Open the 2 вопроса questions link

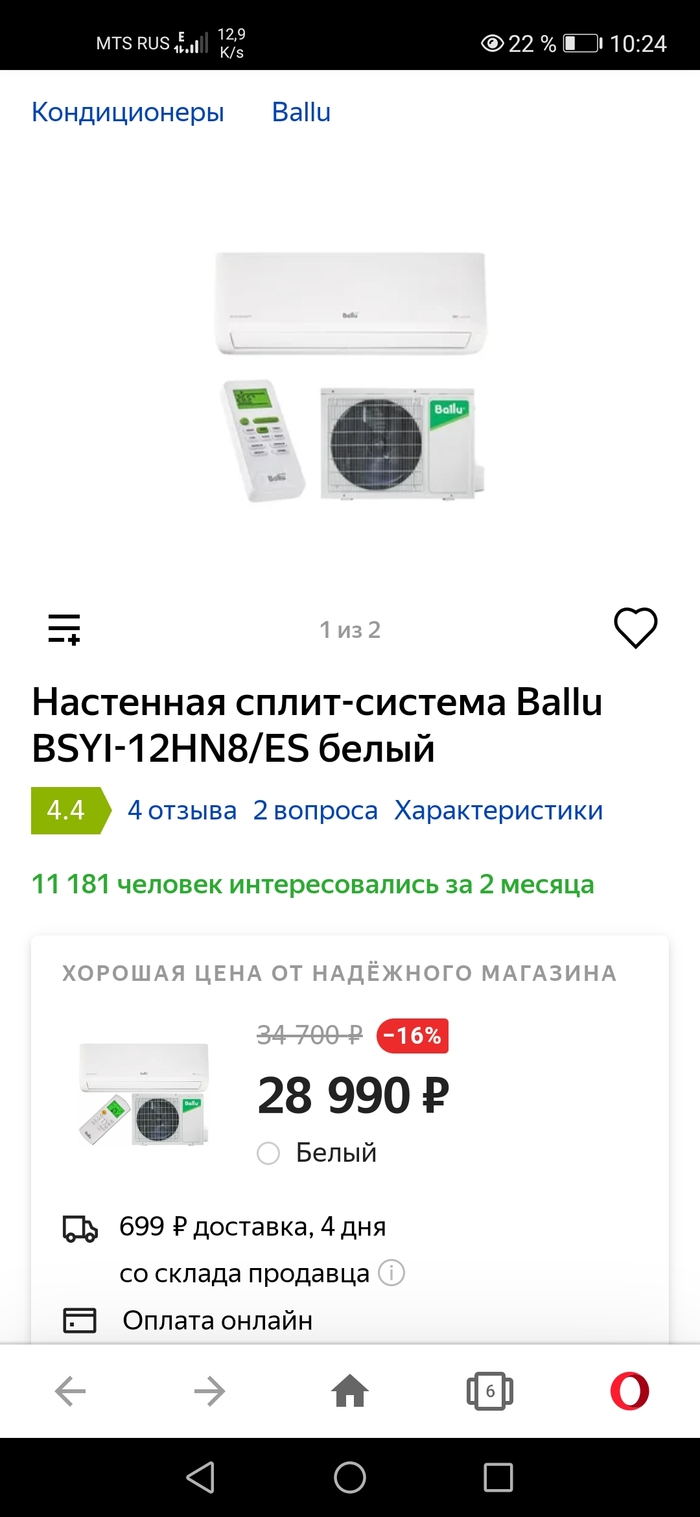[x=315, y=810]
